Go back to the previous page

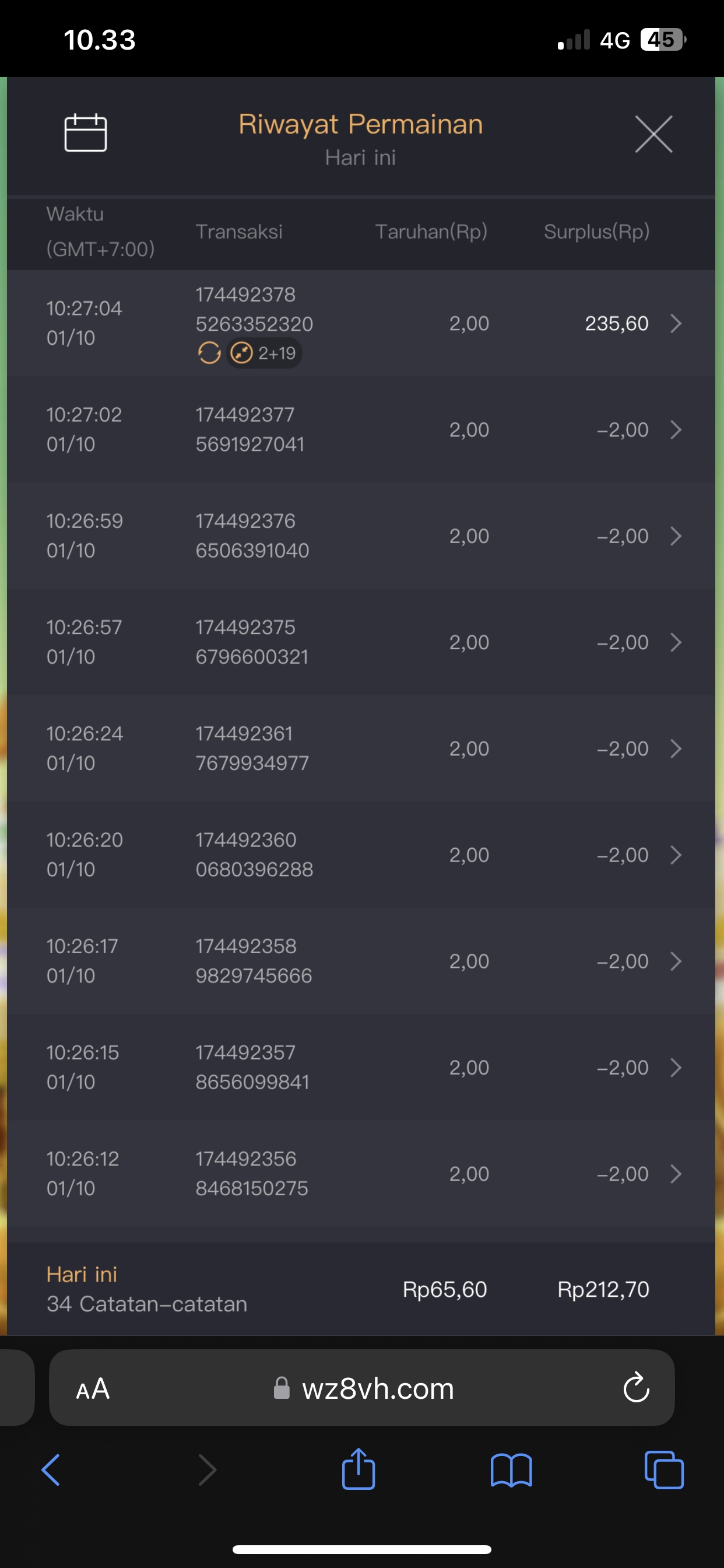[x=51, y=1470]
